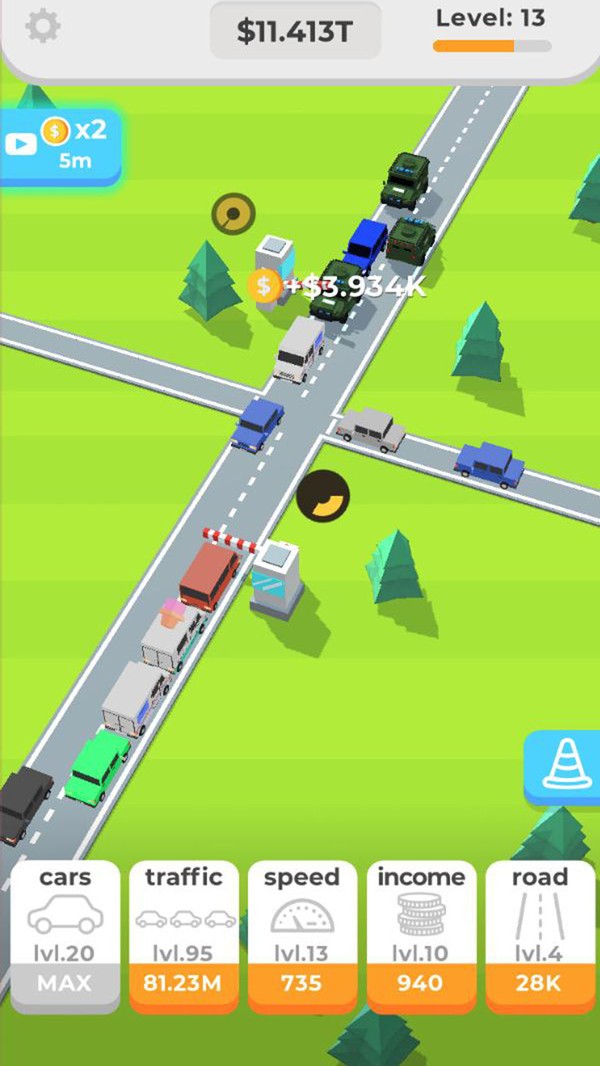Tap the maxed-out cars upgrade card
This screenshot has width=600, height=1066.
[x=65, y=935]
